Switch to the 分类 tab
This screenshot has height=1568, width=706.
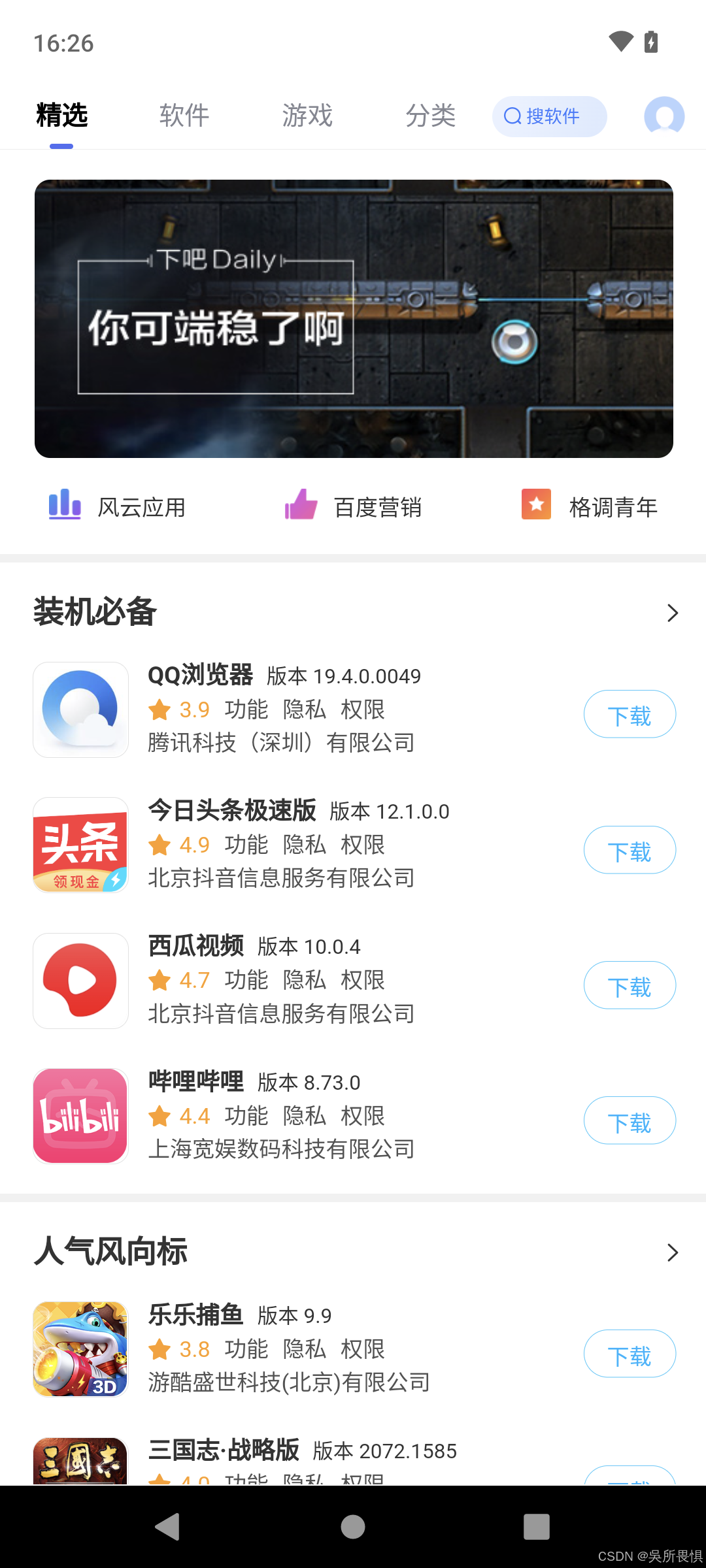click(430, 116)
